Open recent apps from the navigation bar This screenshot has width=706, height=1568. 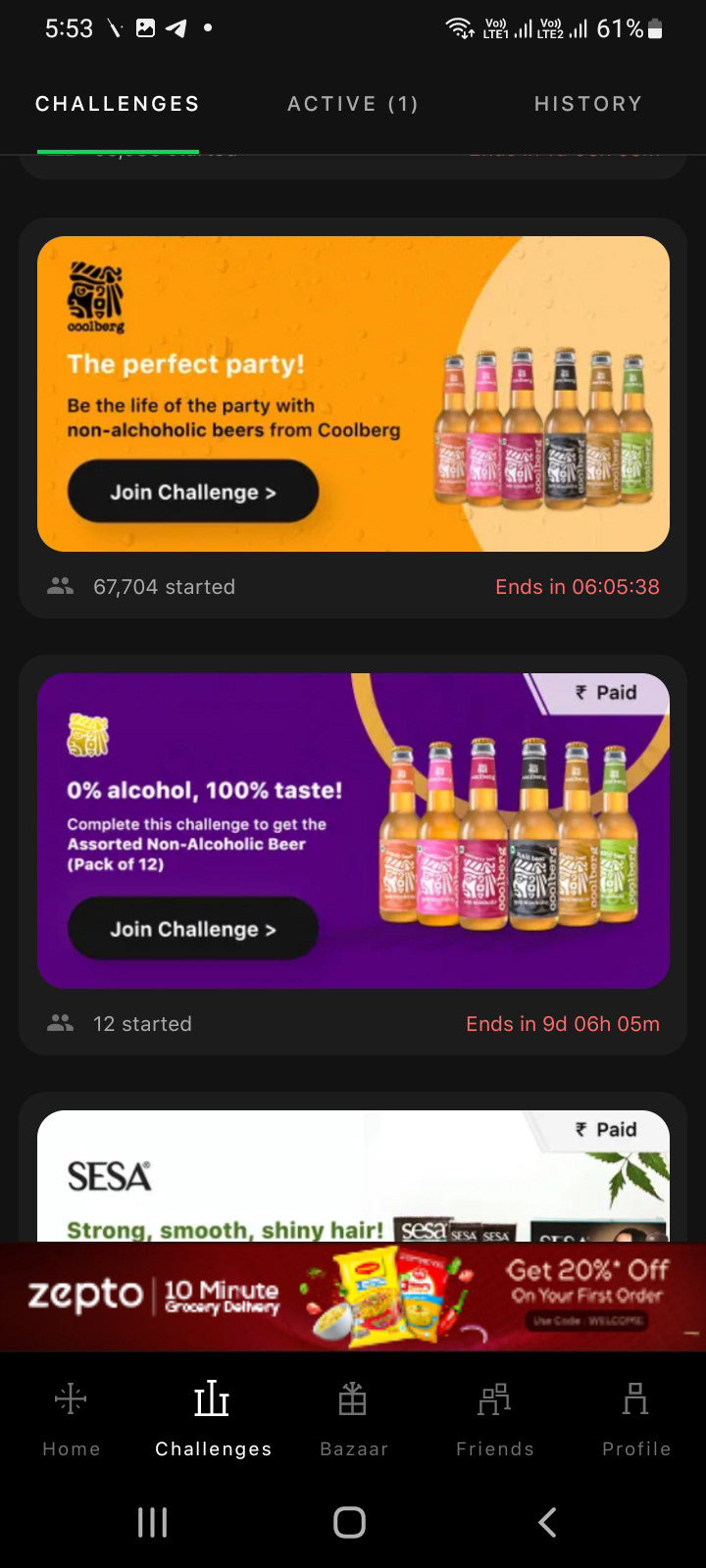152,1522
